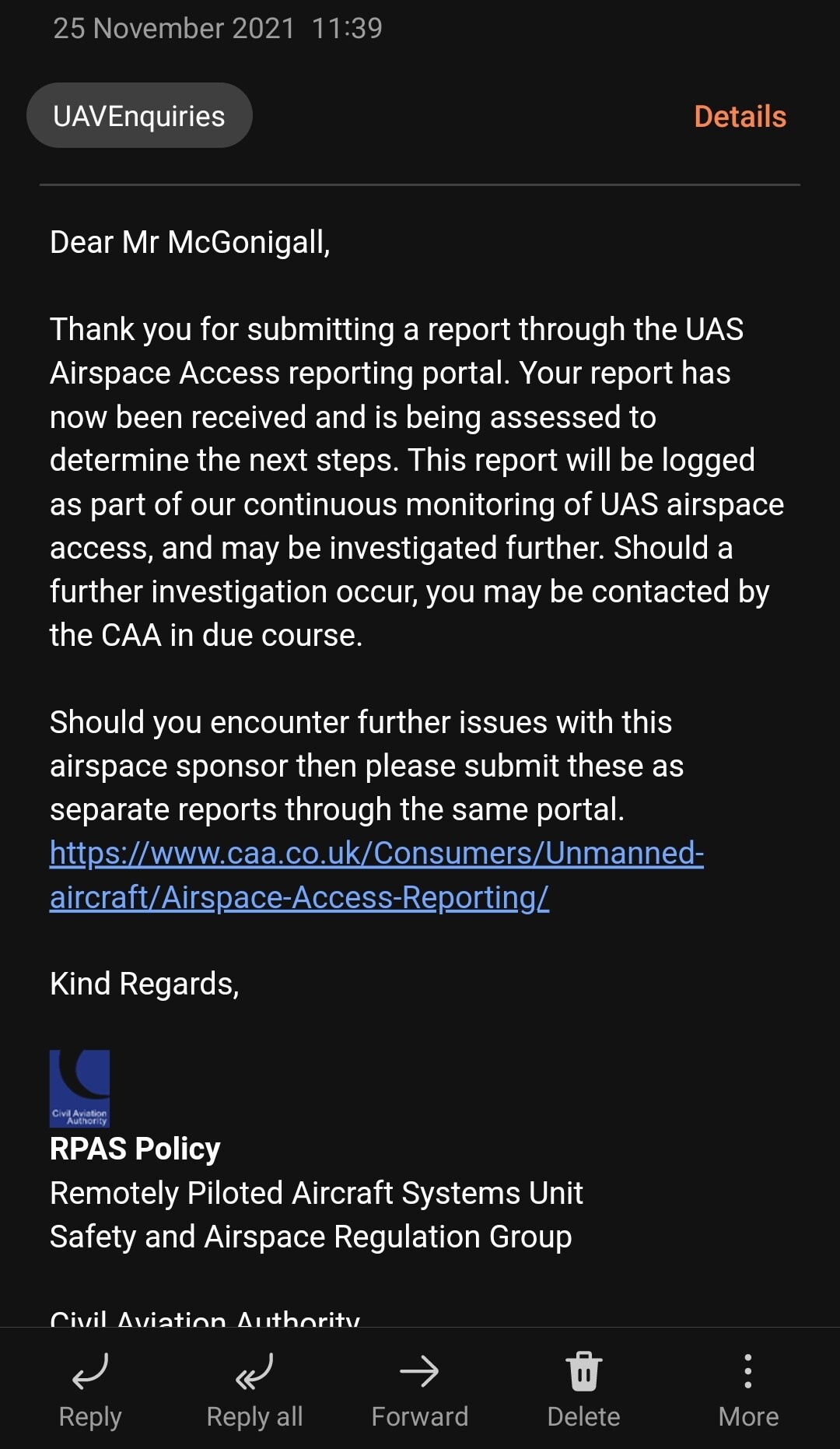This screenshot has height=1449, width=840.
Task: Open the CAA Airspace Access Reporting link
Action: coord(376,875)
